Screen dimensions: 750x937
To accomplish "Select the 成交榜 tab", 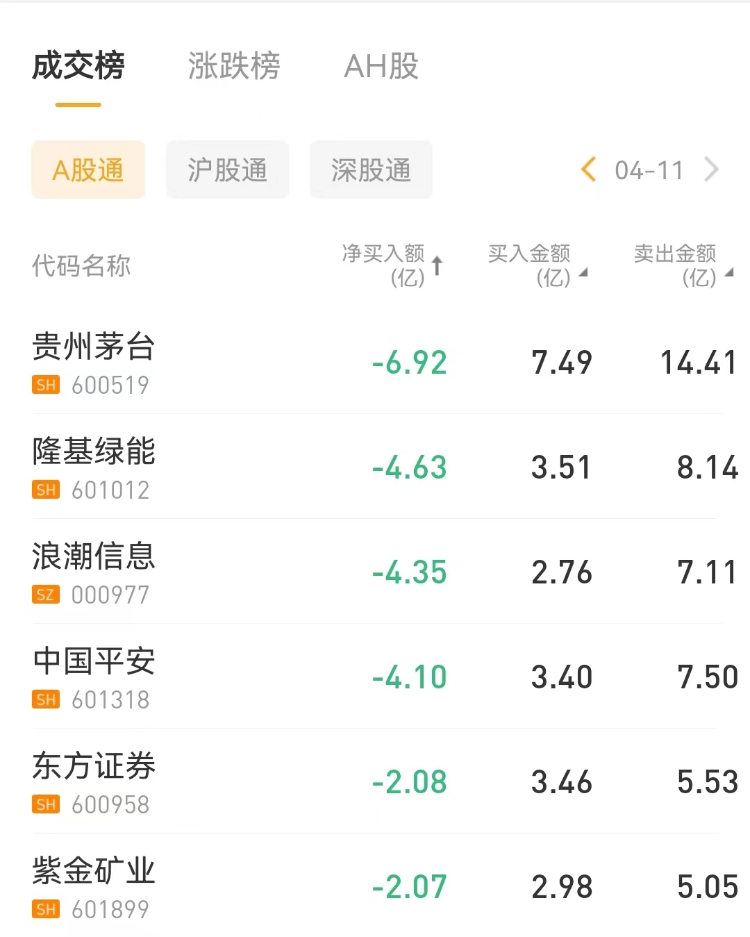I will tap(78, 67).
